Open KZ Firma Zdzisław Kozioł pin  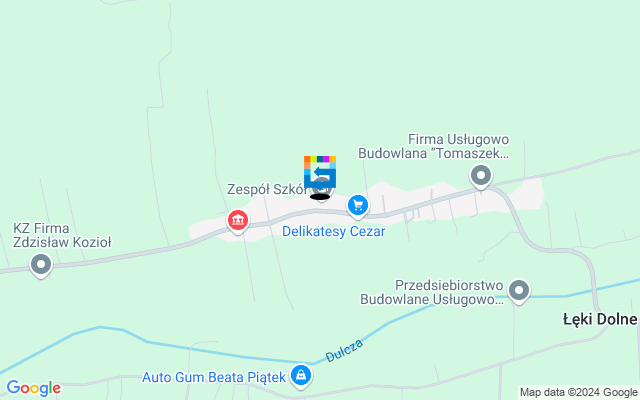(41, 264)
